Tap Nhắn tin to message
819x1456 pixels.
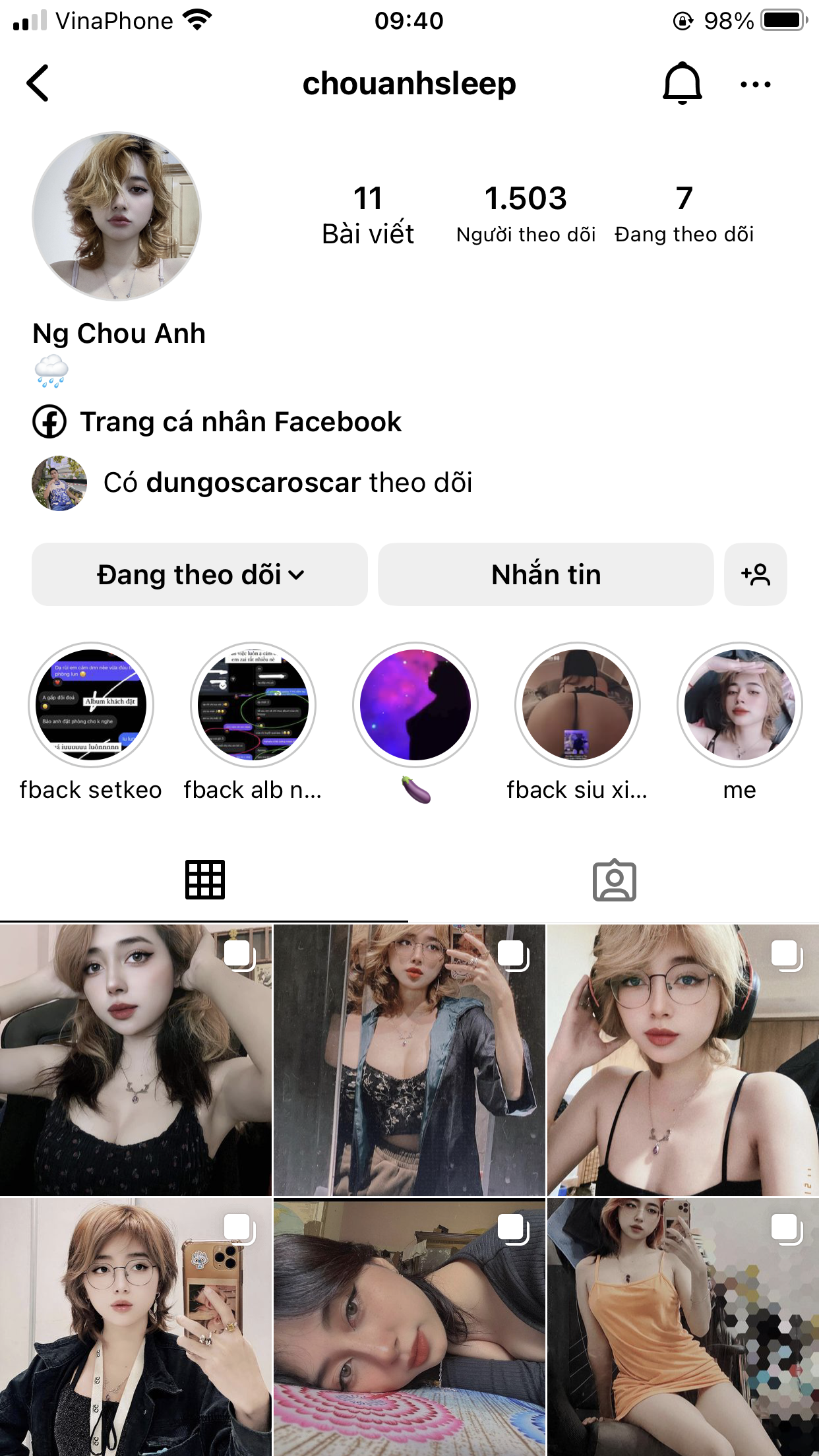(545, 574)
